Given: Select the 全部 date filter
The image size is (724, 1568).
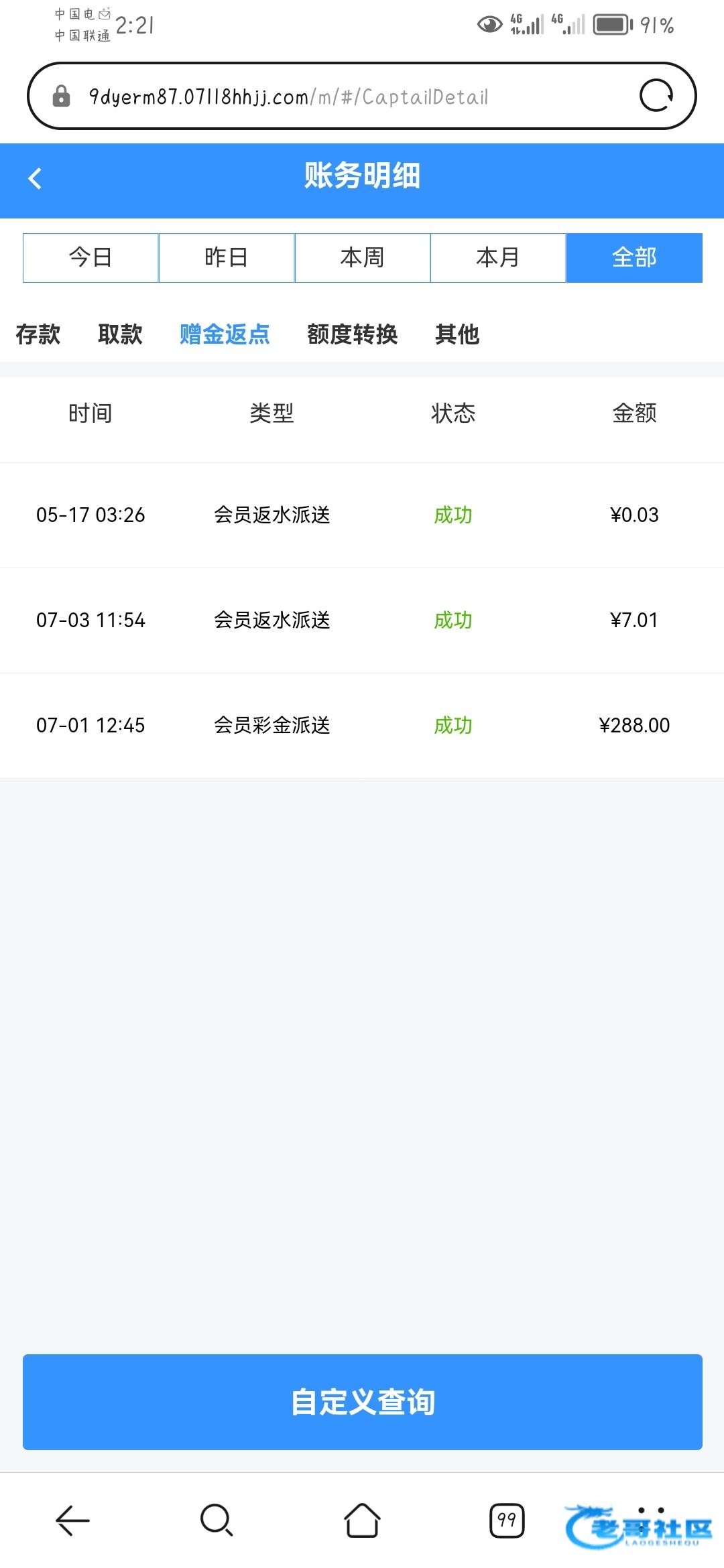Looking at the screenshot, I should pyautogui.click(x=634, y=258).
